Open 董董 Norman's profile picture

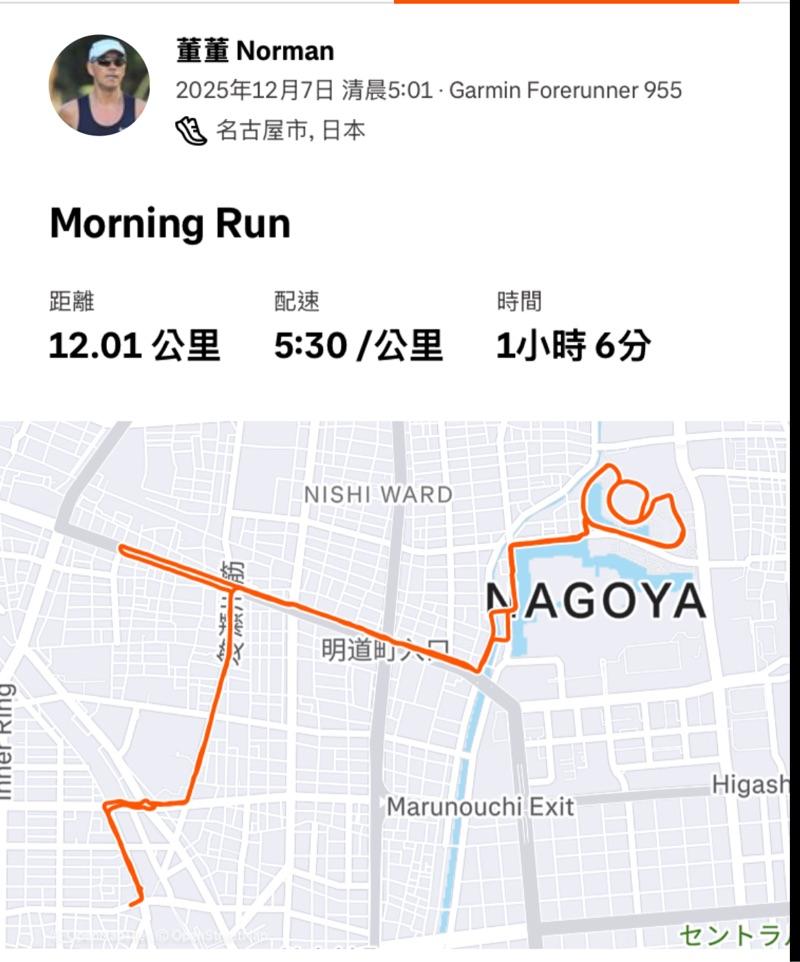pyautogui.click(x=99, y=86)
